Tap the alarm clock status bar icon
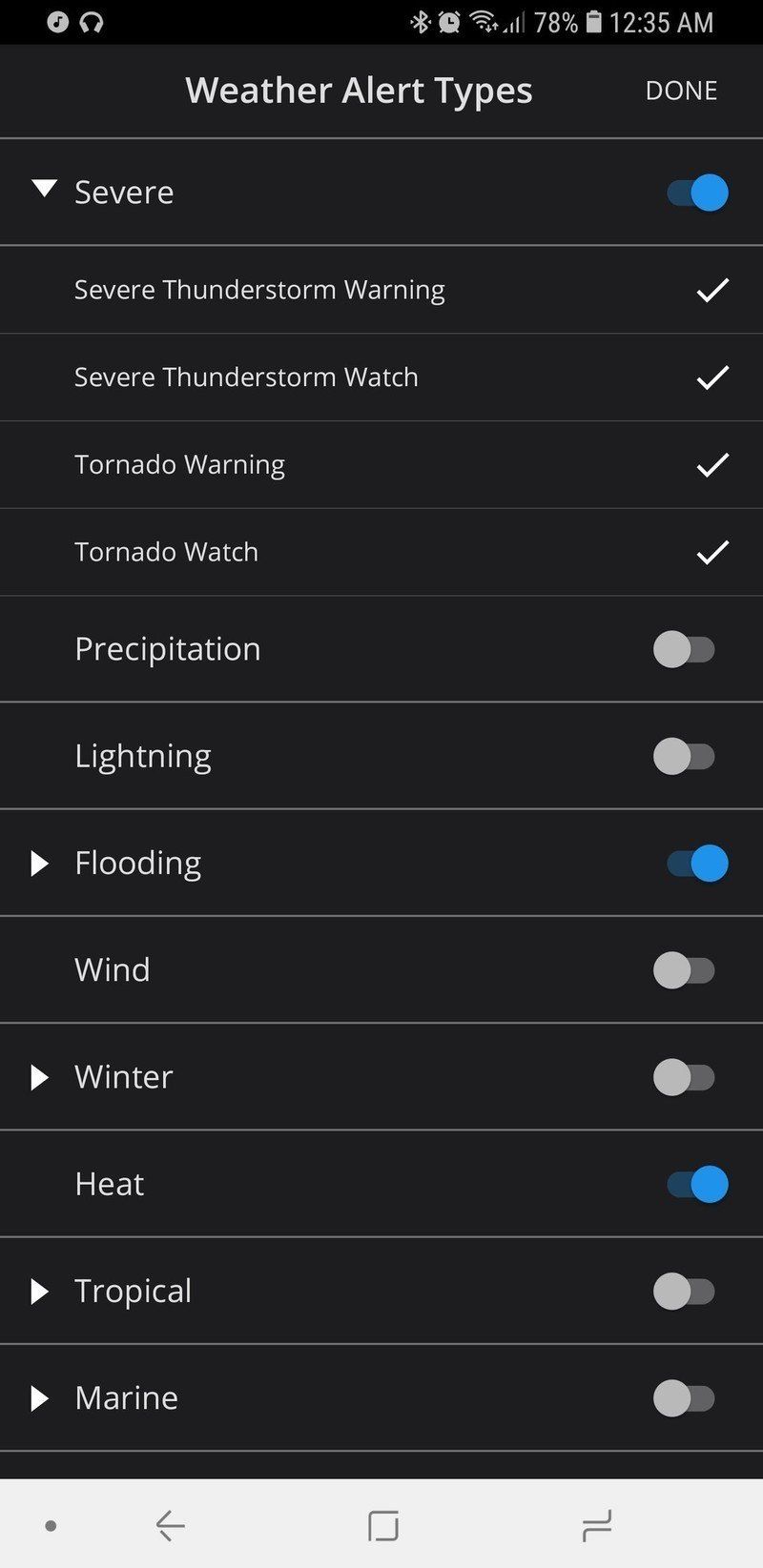This screenshot has width=763, height=1568. 449,21
